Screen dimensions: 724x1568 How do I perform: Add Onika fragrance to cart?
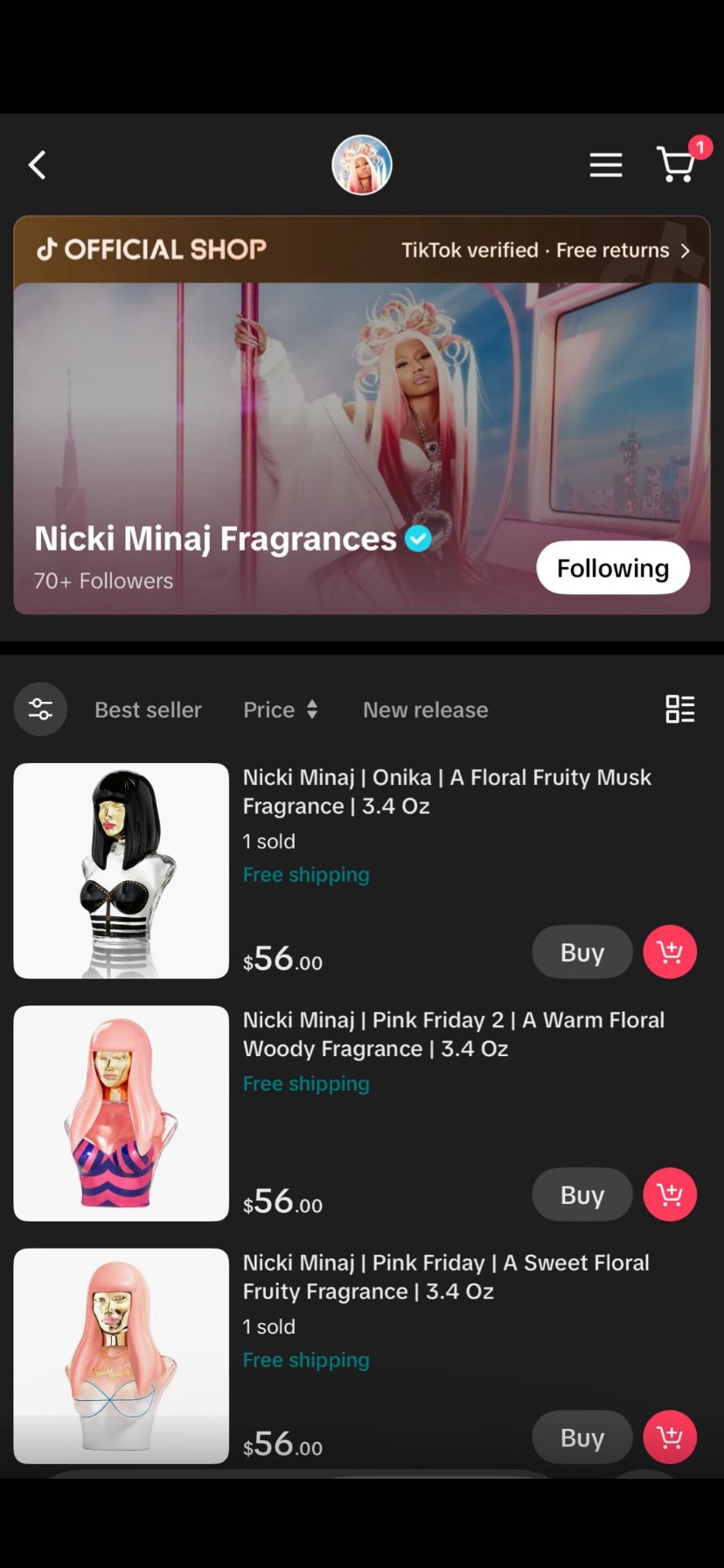pos(670,952)
